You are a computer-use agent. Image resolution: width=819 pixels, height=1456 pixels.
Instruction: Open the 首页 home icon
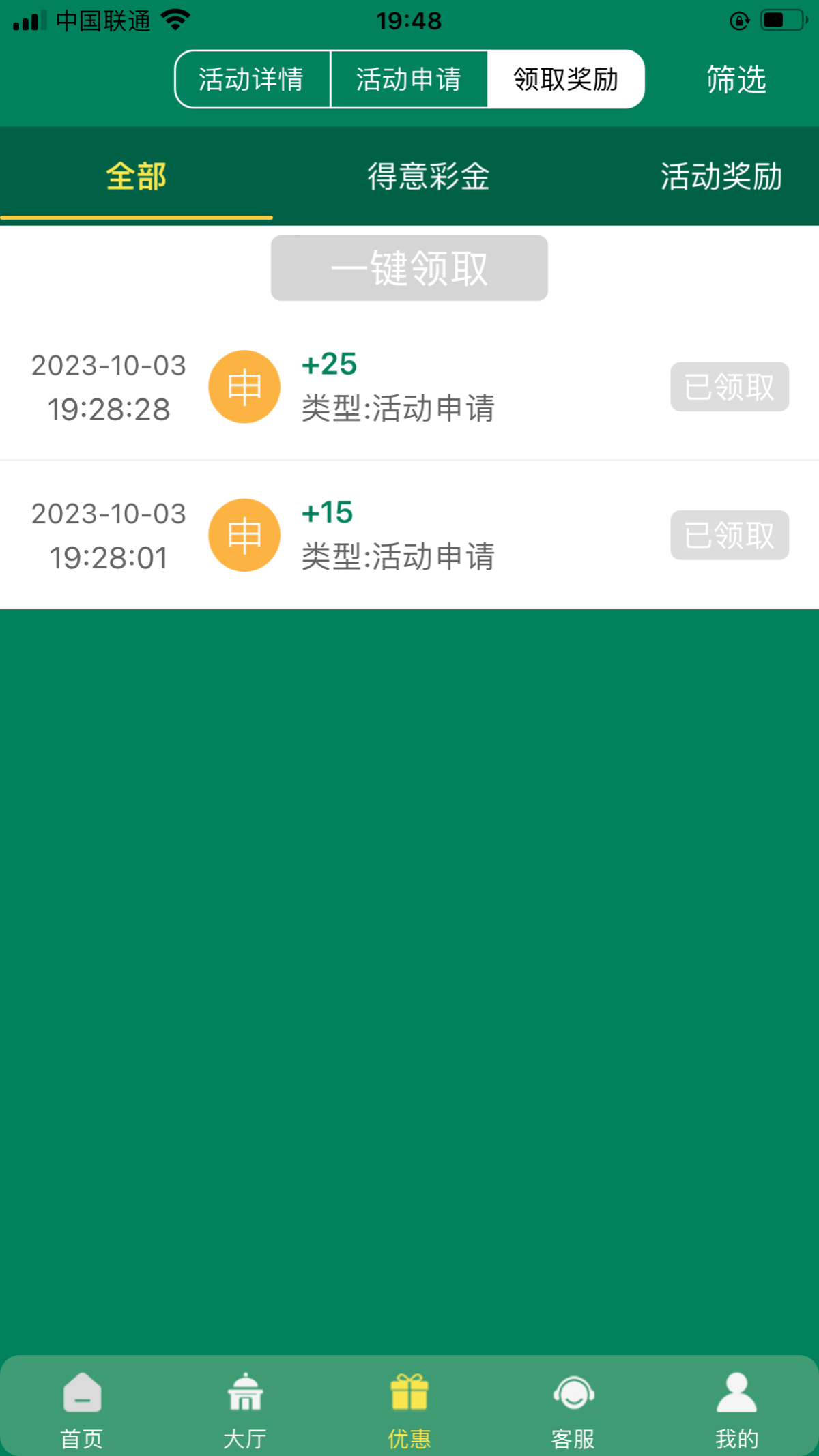pyautogui.click(x=81, y=1396)
